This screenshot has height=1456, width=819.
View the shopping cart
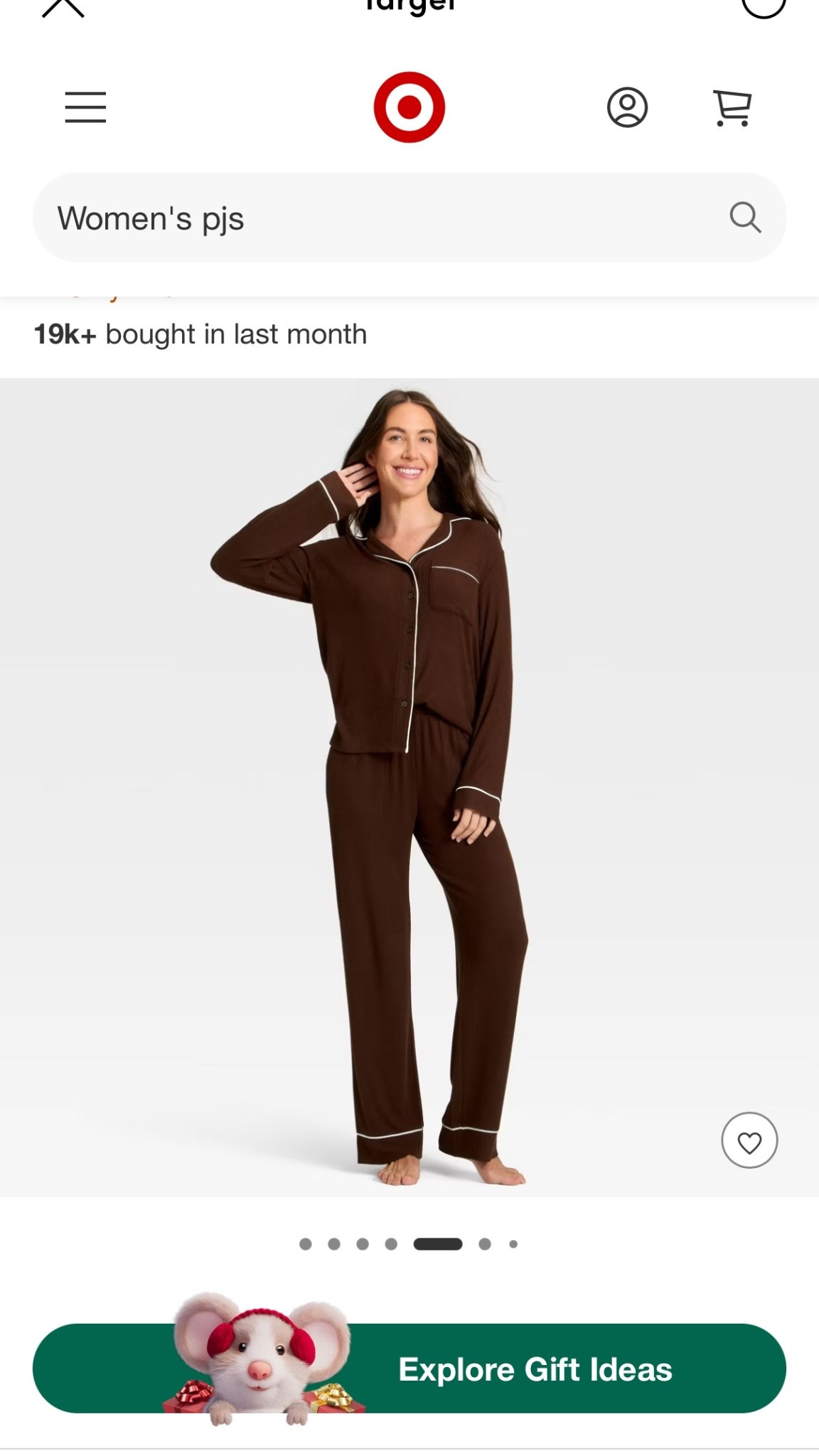732,107
